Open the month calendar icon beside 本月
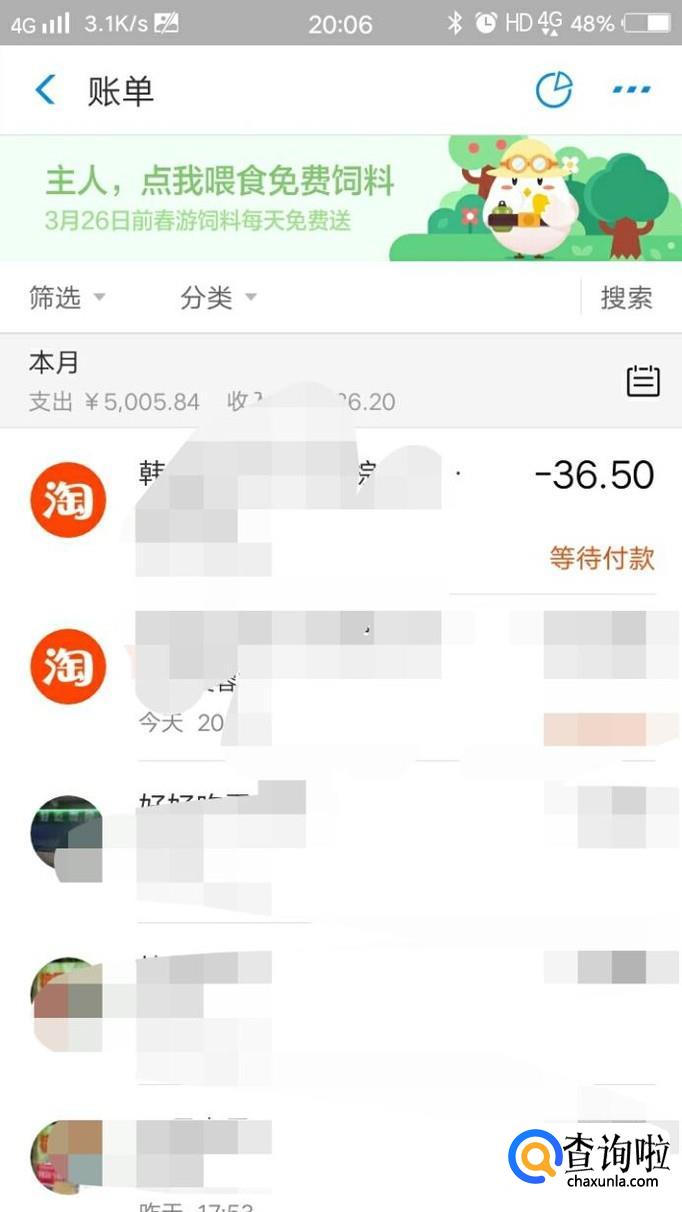Screen dimensions: 682x1212 coord(643,381)
